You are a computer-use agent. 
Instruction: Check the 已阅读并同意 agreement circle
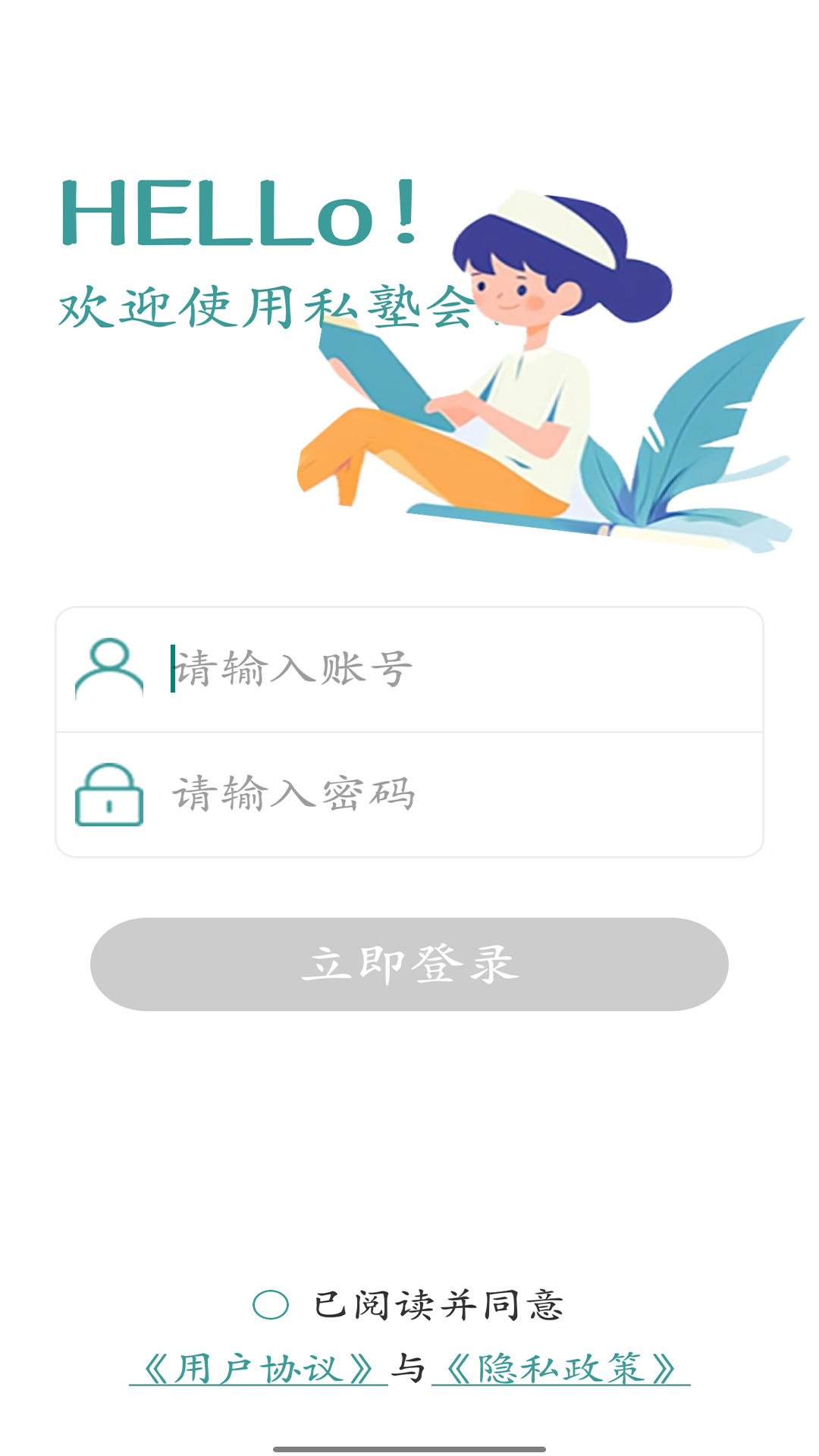[x=271, y=1305]
